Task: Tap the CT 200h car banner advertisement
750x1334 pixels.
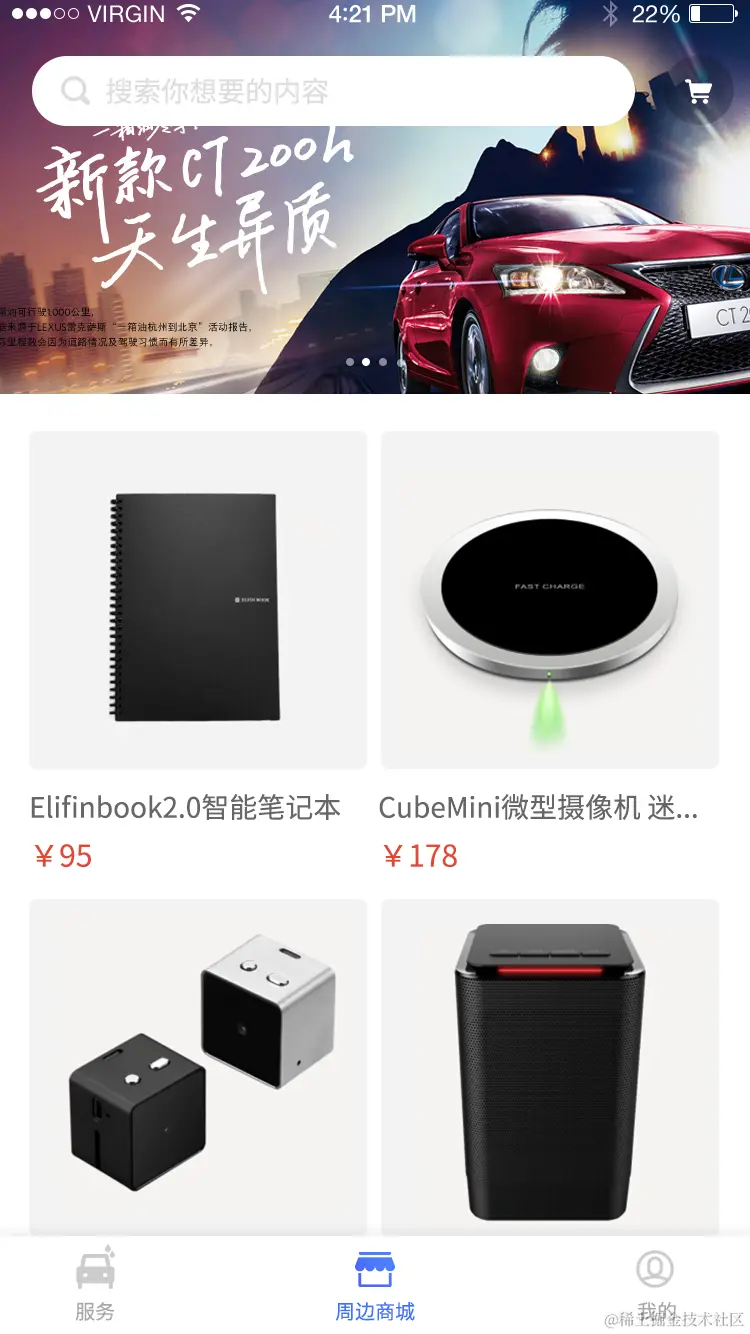Action: 375,250
